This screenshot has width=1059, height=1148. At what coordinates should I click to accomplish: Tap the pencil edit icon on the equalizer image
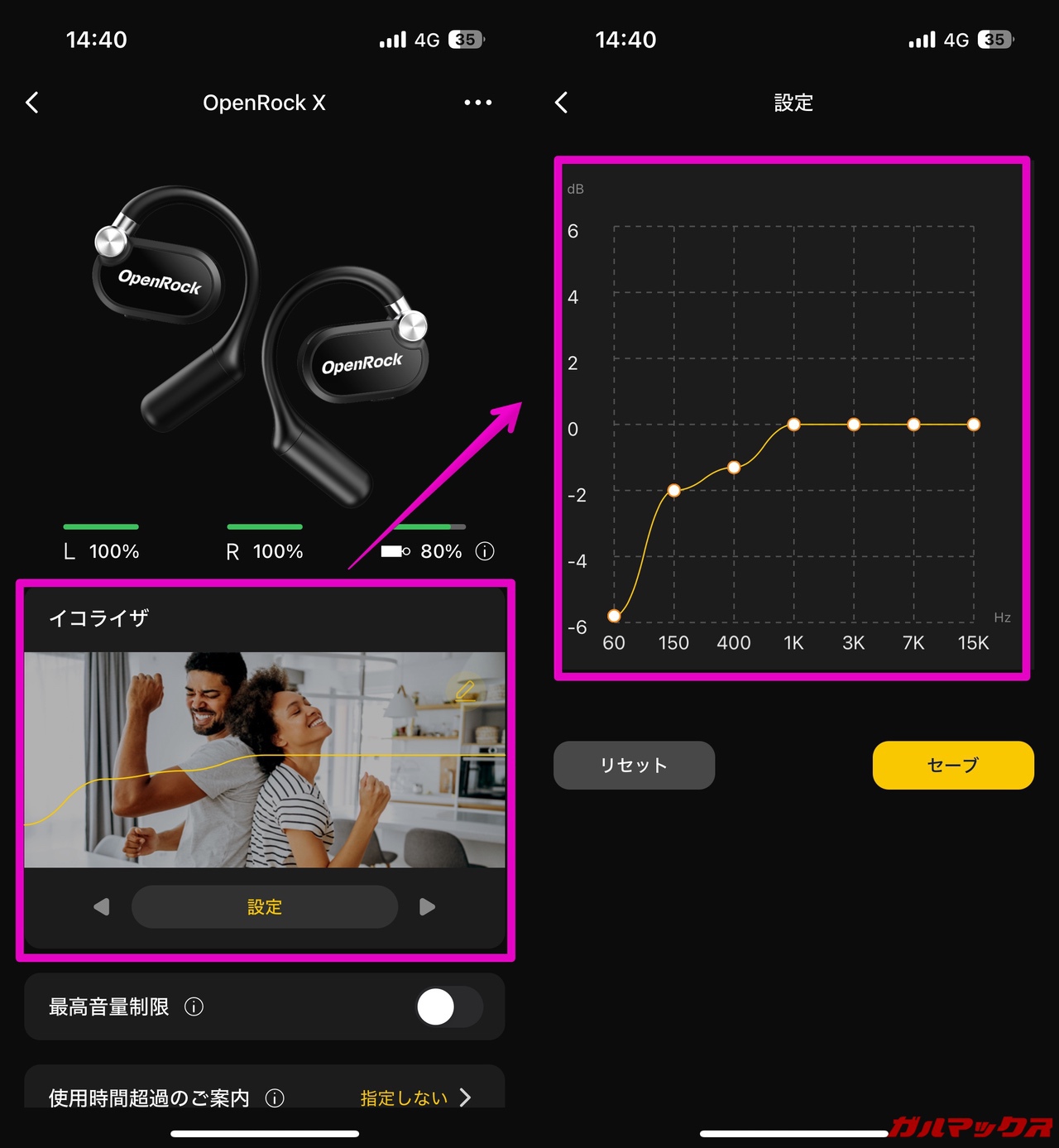(x=466, y=689)
